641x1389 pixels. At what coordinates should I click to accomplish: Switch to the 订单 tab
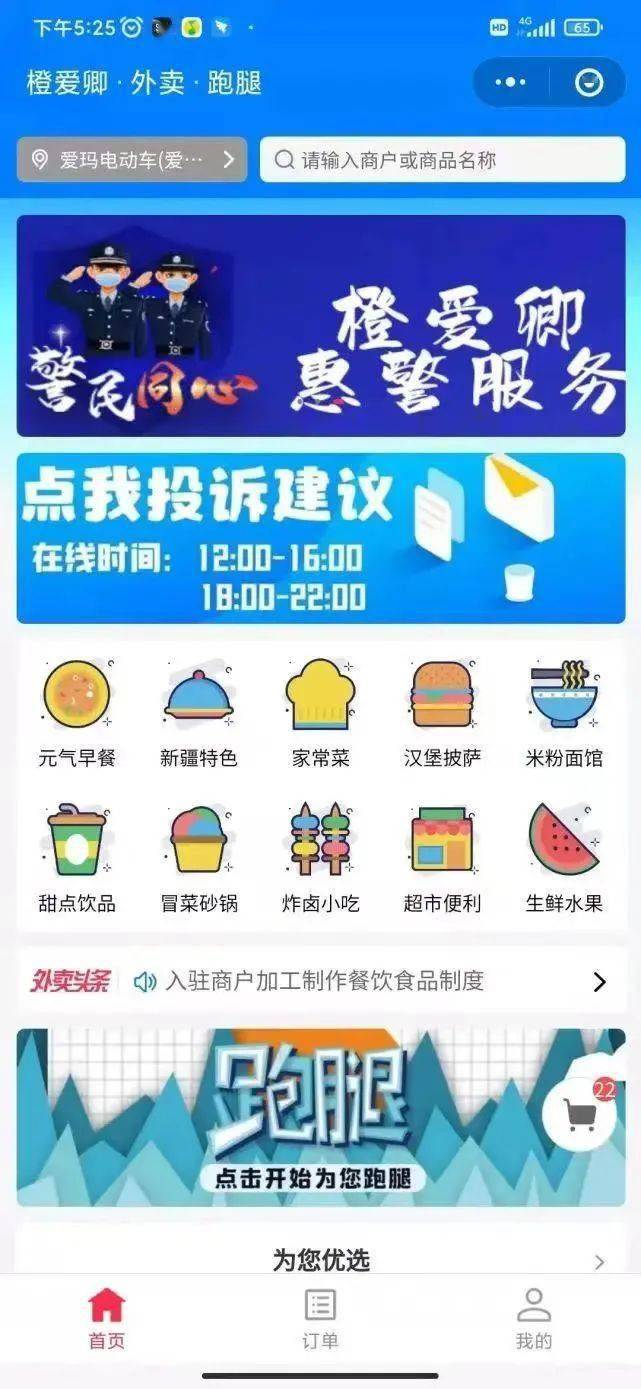point(320,1320)
